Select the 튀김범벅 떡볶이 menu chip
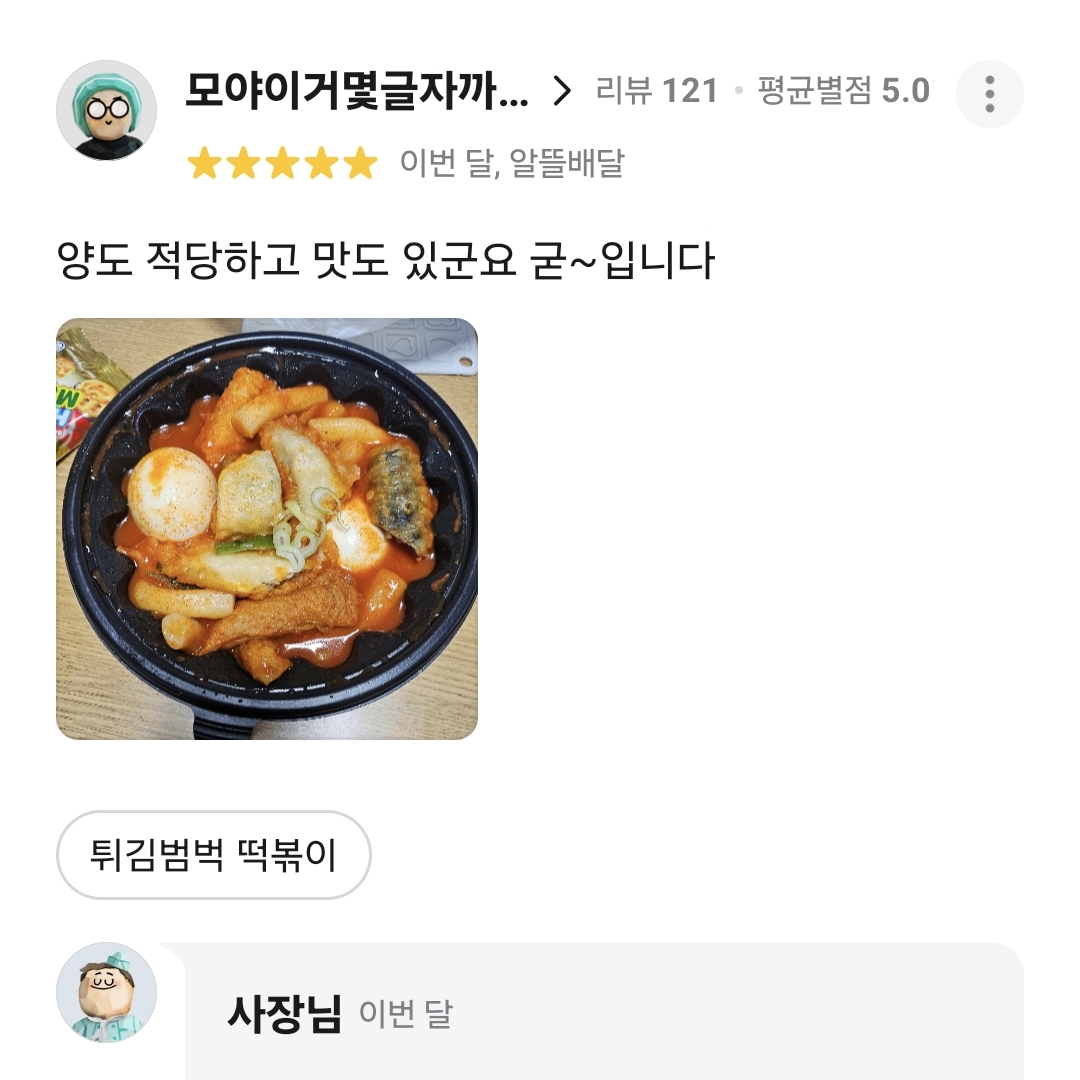 click(214, 855)
